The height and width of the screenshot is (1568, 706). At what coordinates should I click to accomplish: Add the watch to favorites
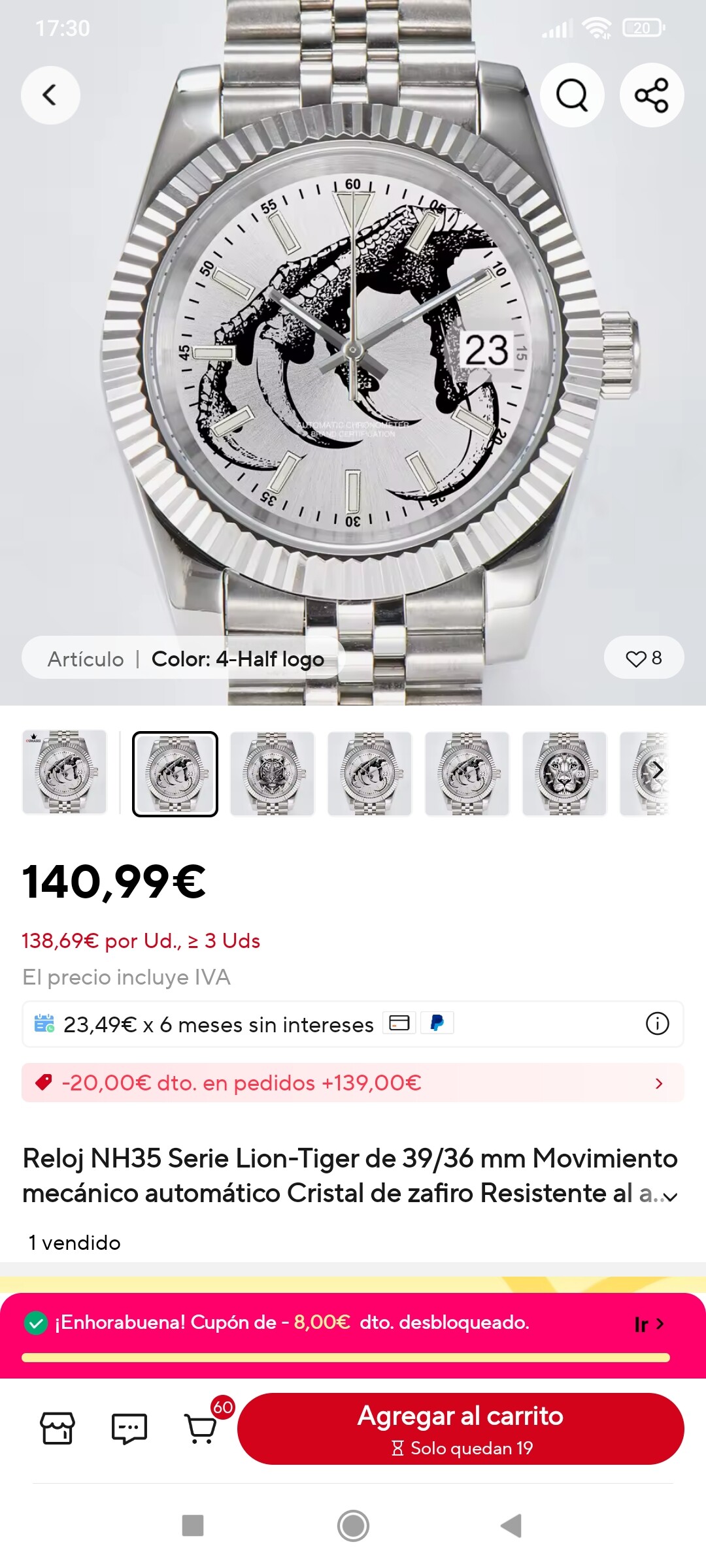click(x=644, y=658)
